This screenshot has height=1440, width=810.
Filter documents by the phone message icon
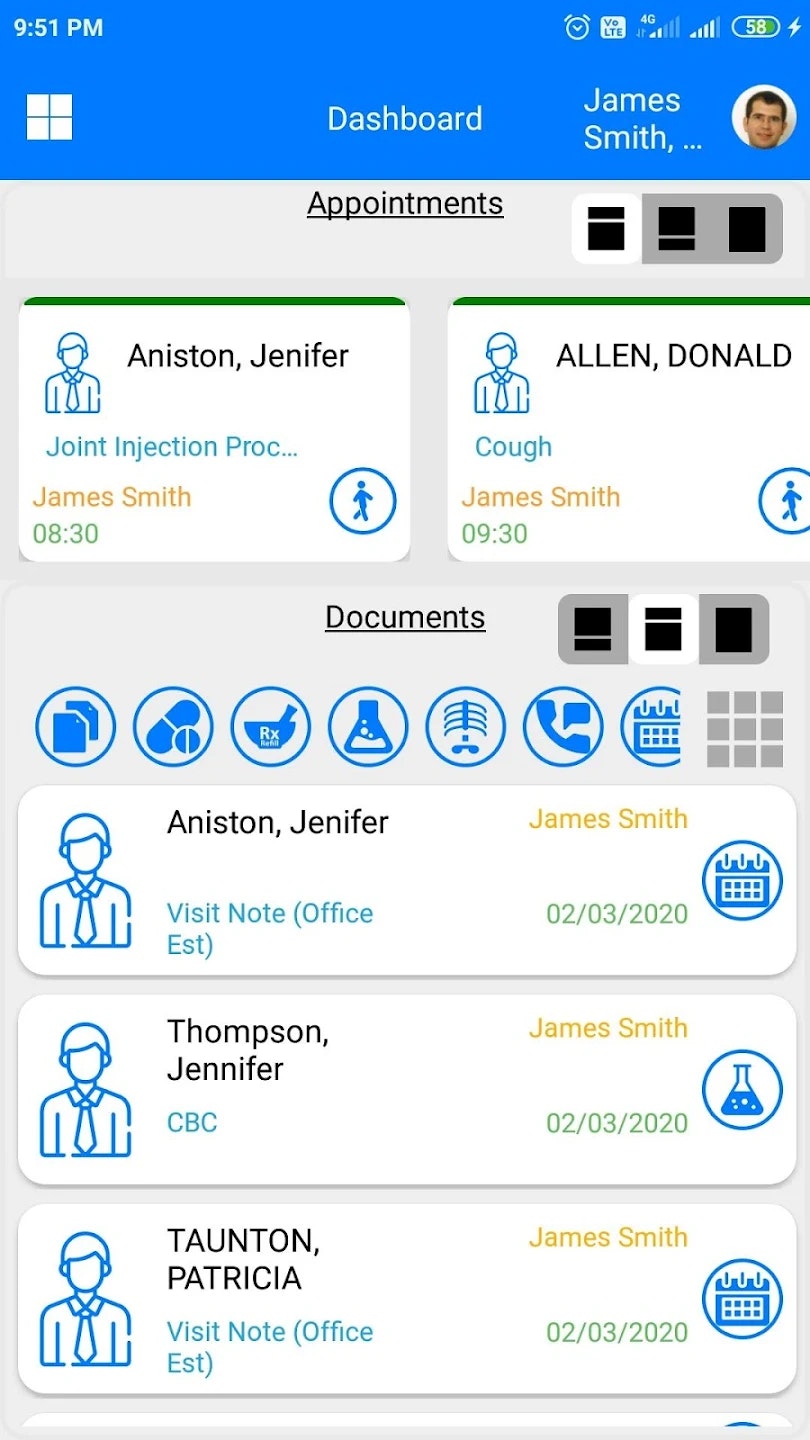[x=563, y=728]
